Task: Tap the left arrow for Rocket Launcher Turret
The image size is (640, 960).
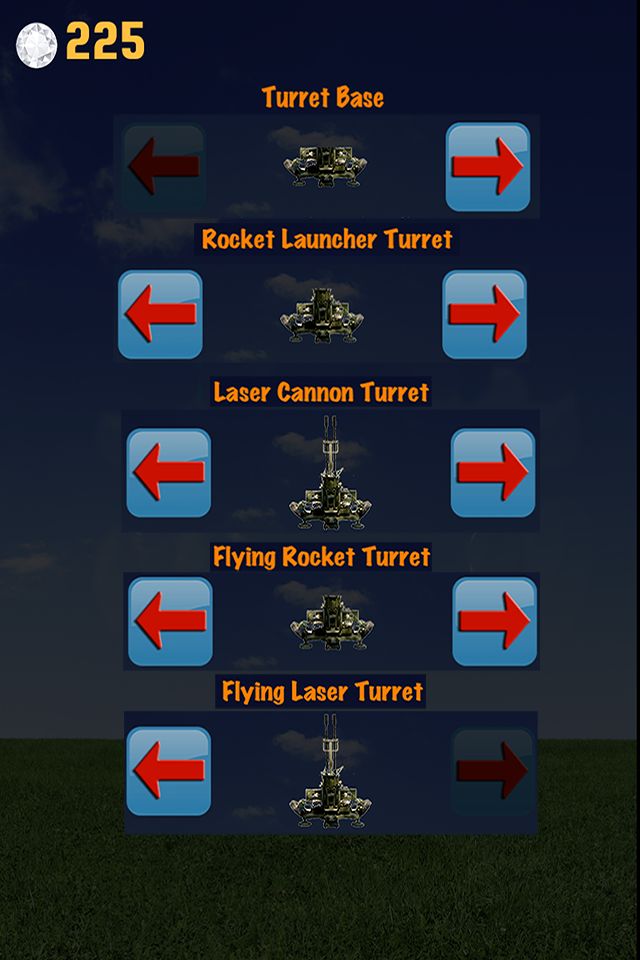Action: pyautogui.click(x=160, y=314)
